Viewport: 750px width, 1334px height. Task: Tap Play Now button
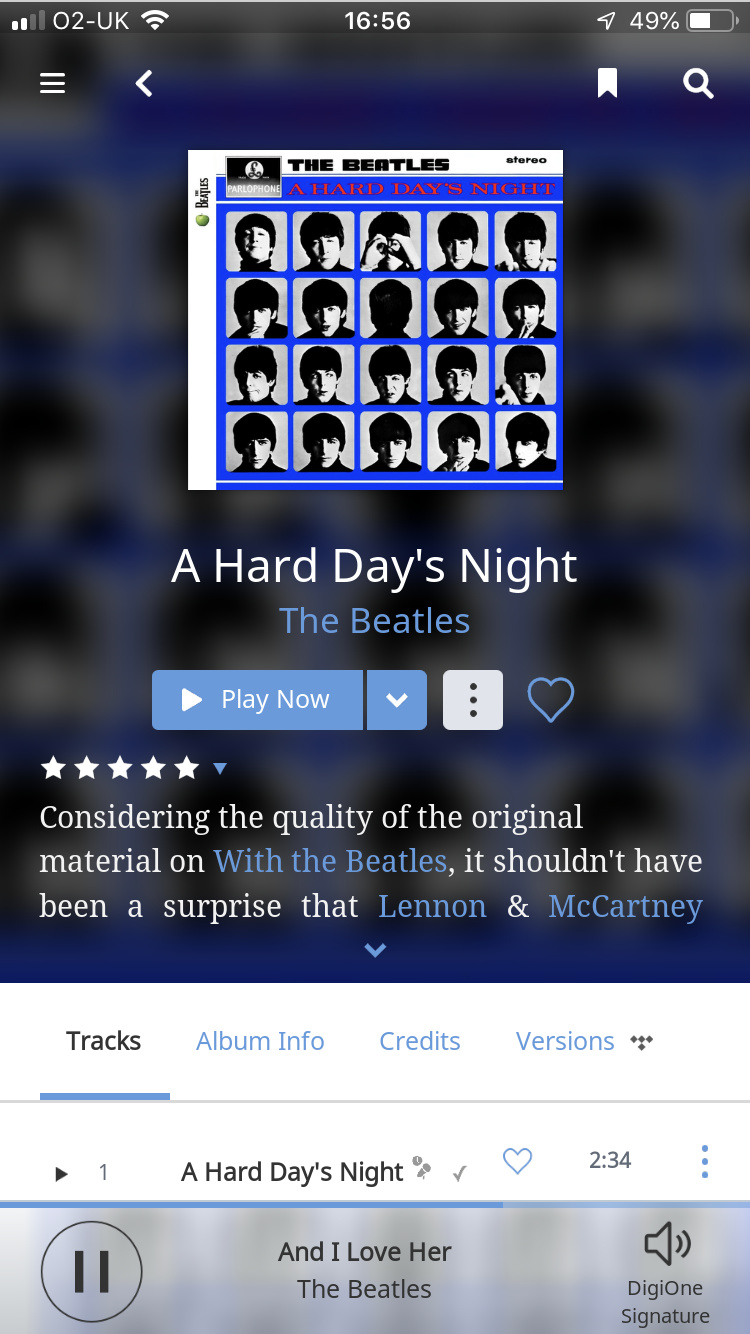coord(257,700)
